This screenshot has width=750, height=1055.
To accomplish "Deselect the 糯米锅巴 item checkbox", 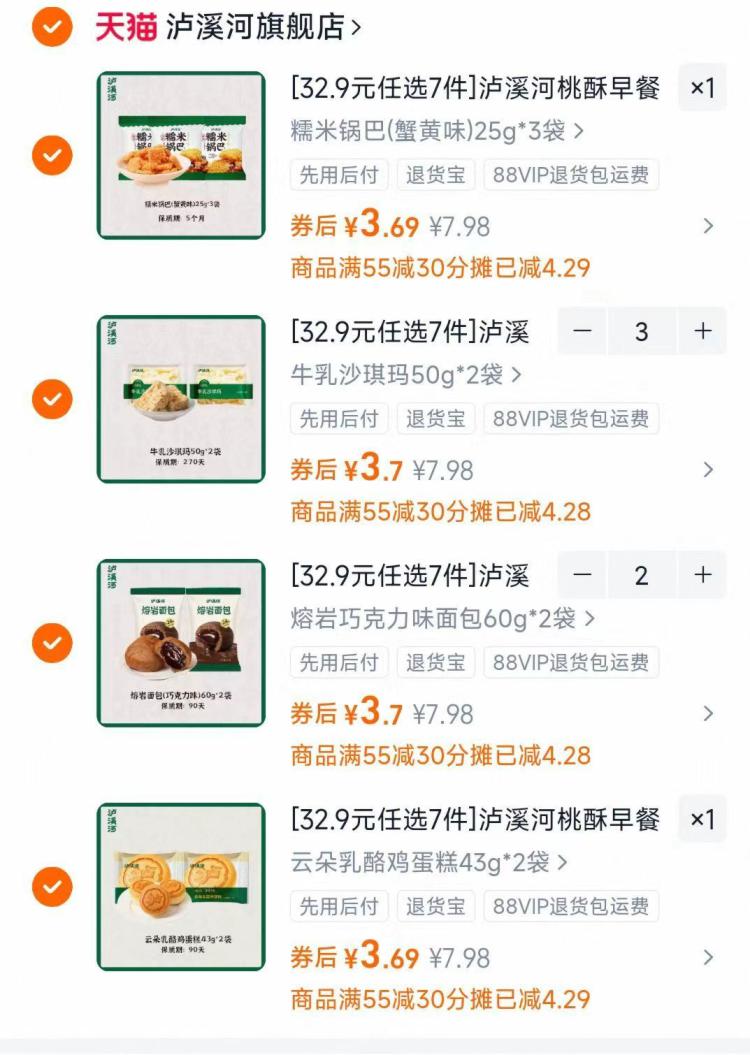I will 52,155.
